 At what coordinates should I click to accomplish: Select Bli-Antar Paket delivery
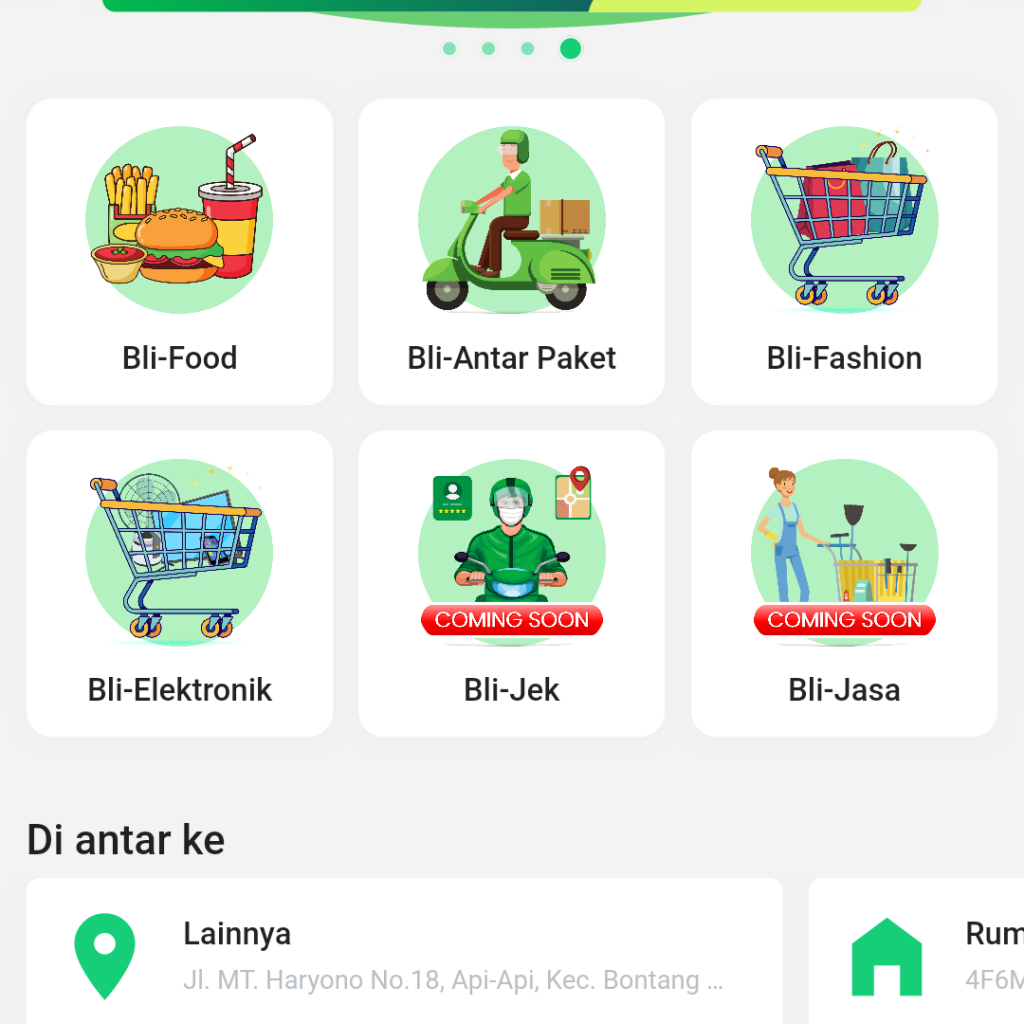[x=512, y=252]
